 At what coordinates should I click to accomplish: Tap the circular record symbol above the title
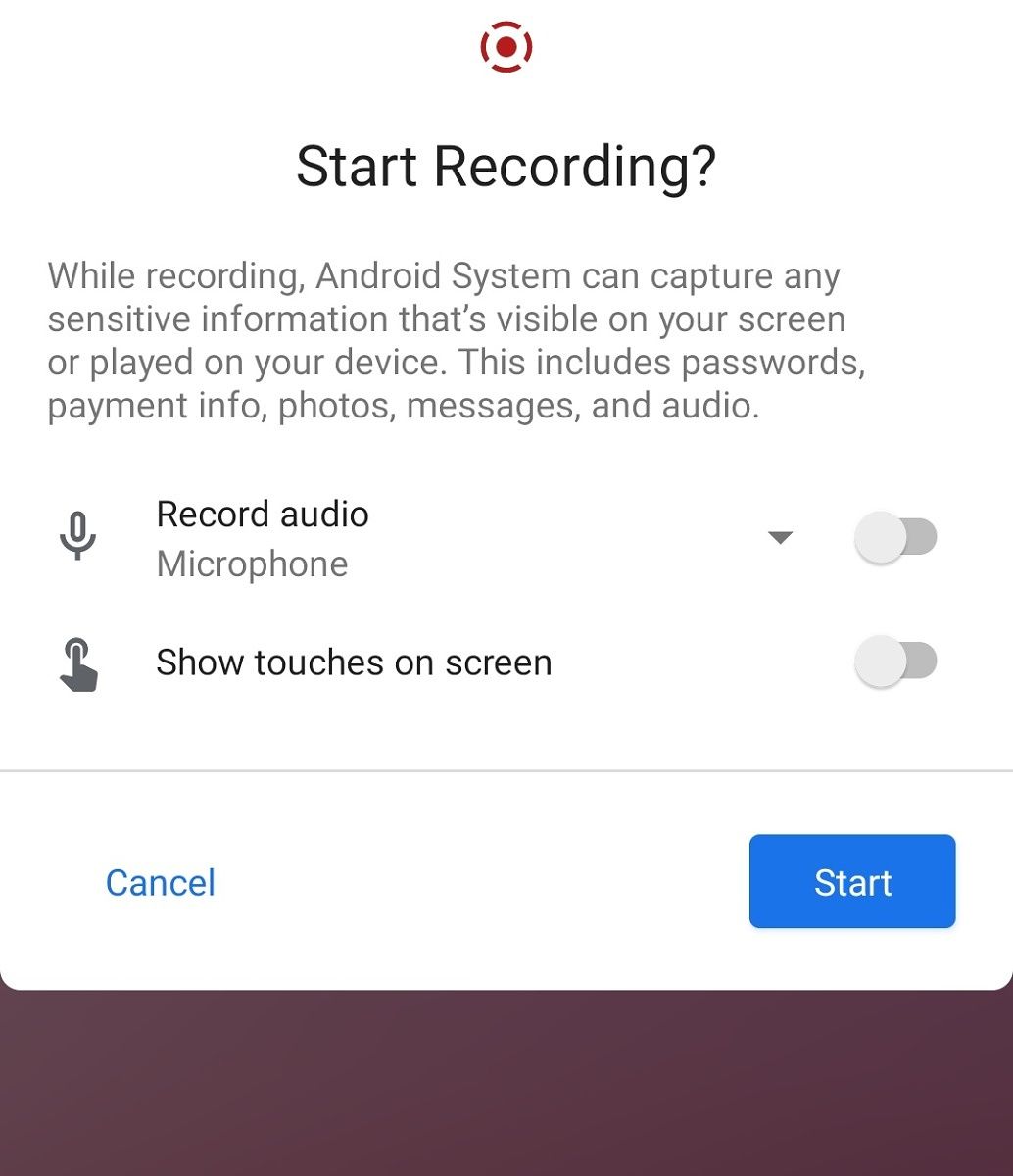pos(506,44)
